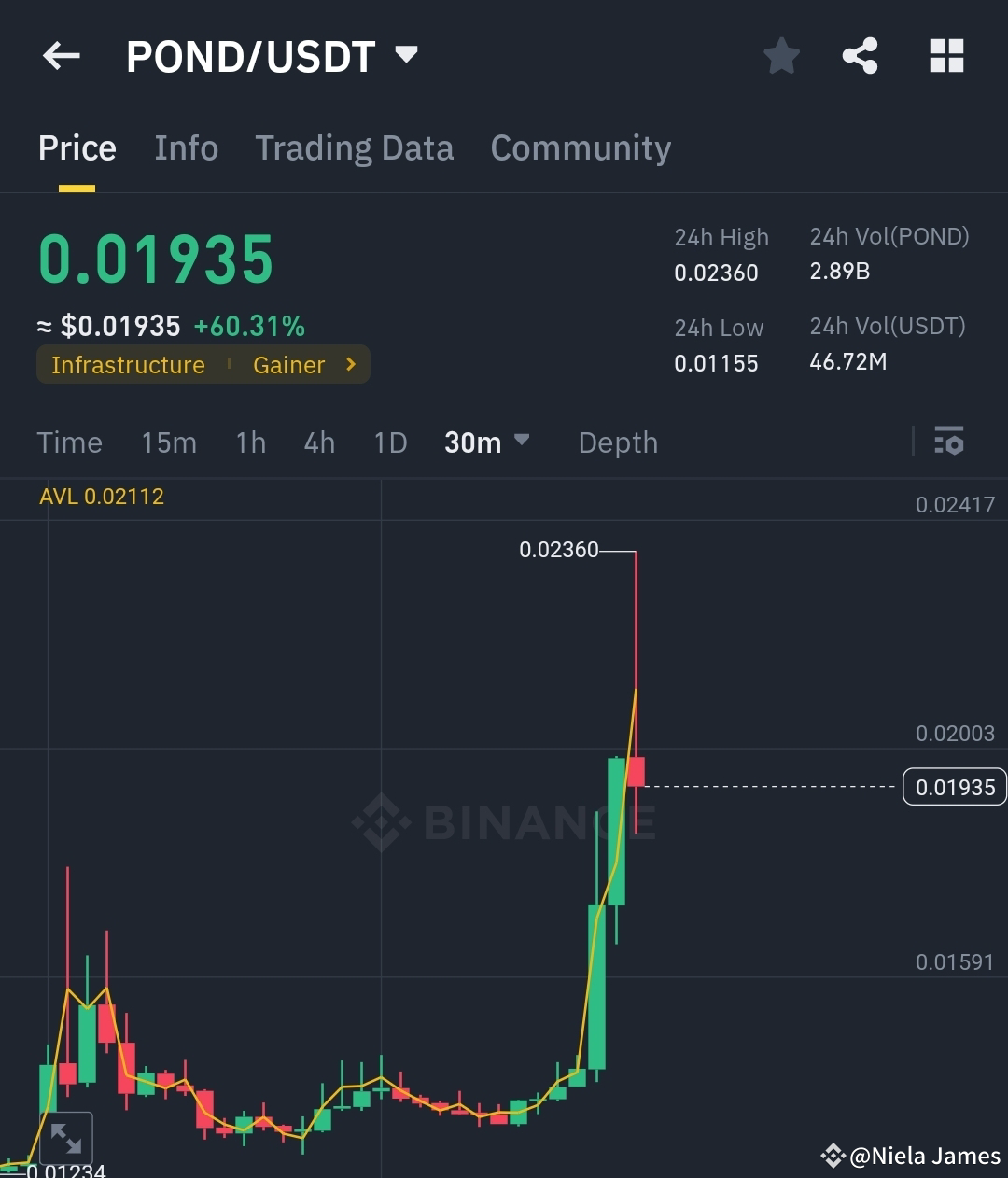Tap the Infrastructure category tag
The width and height of the screenshot is (1008, 1178).
[128, 364]
